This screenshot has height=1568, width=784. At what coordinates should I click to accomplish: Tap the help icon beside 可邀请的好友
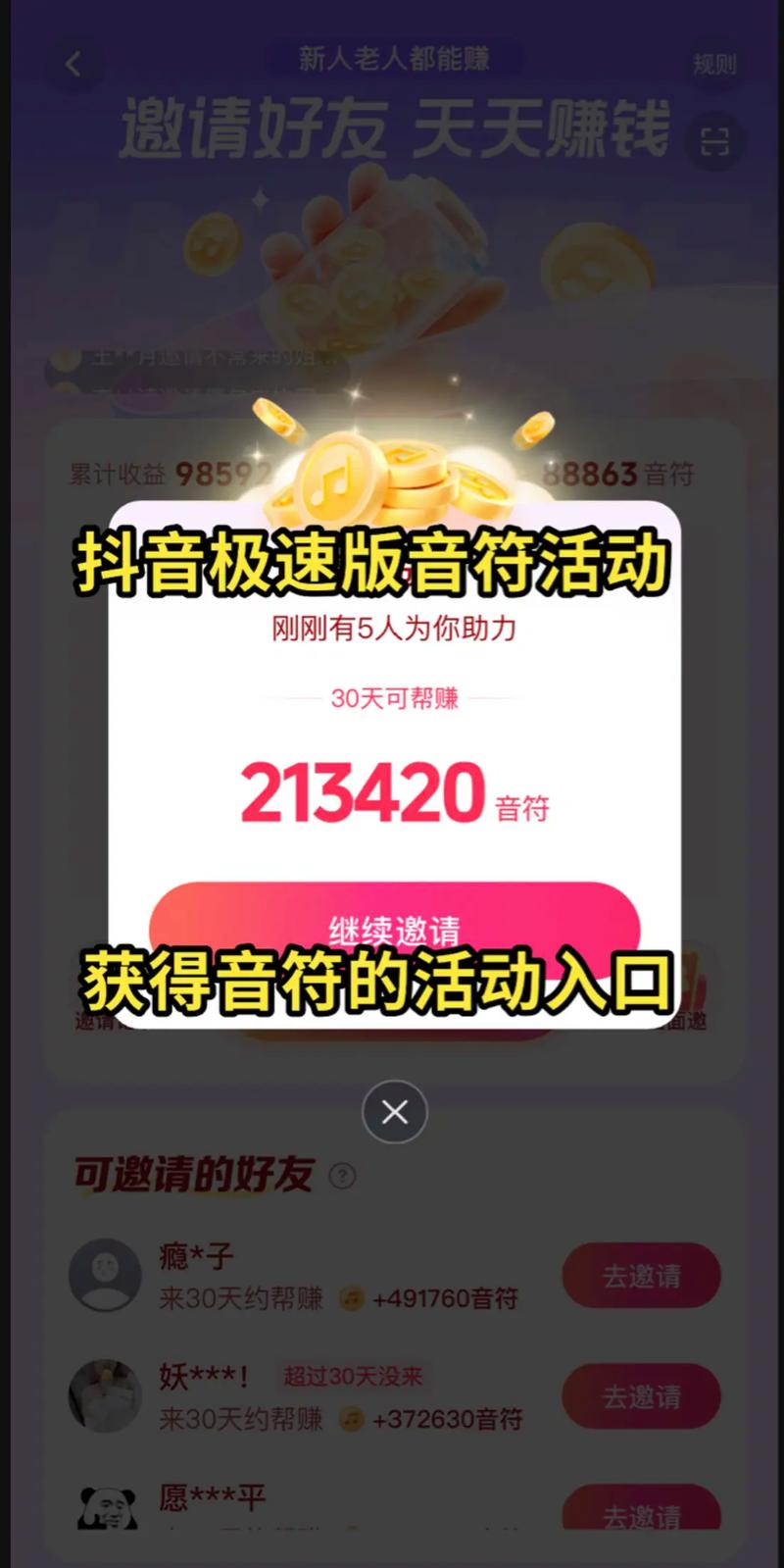342,1176
